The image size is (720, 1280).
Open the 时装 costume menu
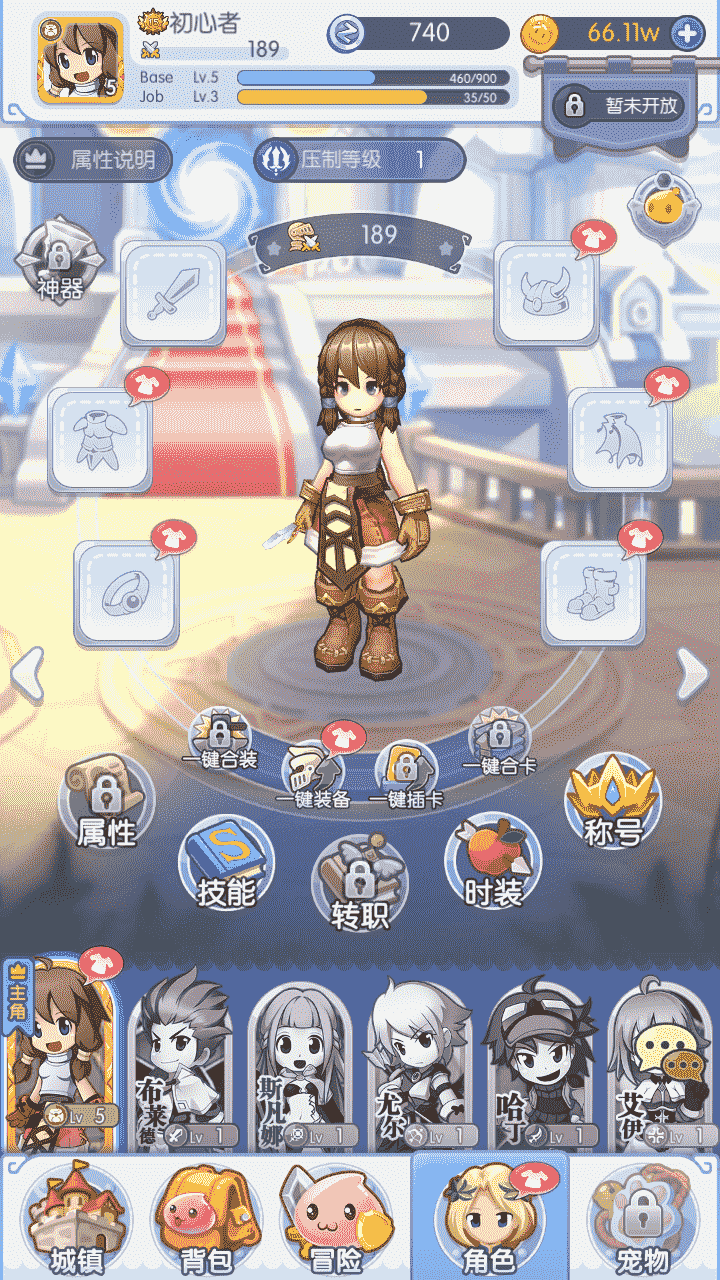click(493, 861)
